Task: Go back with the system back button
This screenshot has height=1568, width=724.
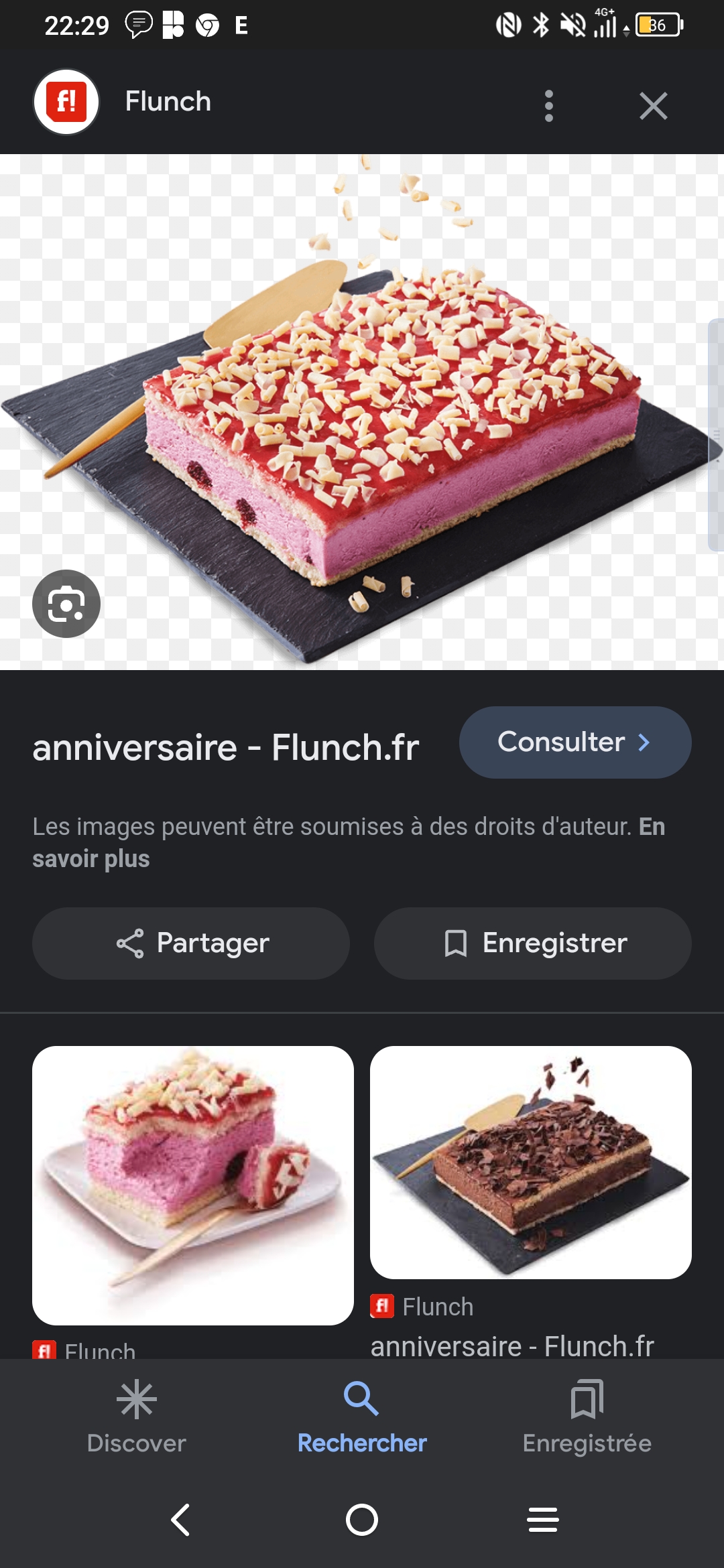Action: 180,1520
